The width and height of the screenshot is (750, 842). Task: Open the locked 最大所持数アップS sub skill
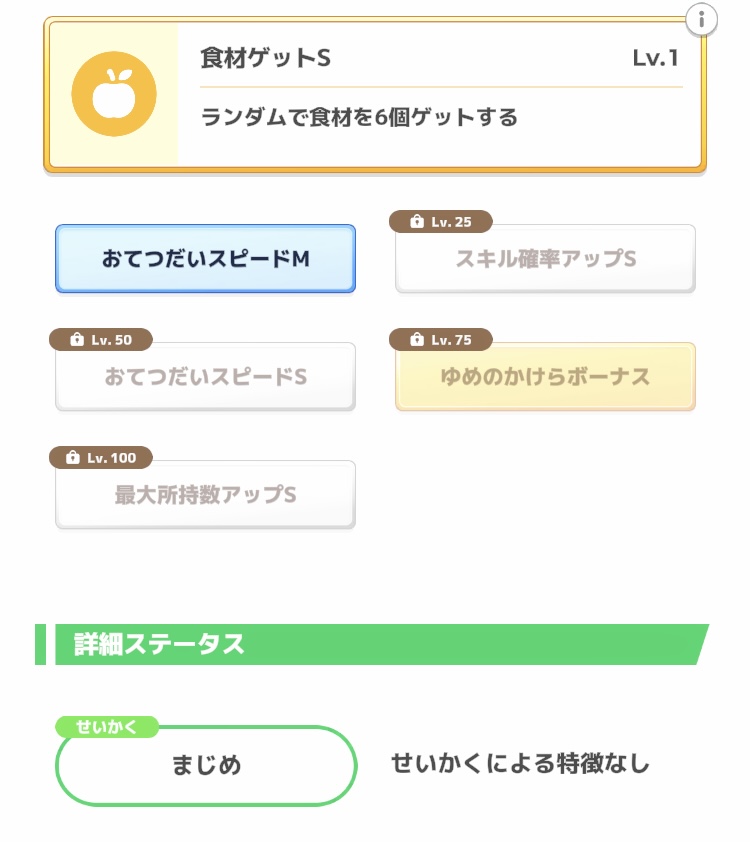pyautogui.click(x=205, y=495)
